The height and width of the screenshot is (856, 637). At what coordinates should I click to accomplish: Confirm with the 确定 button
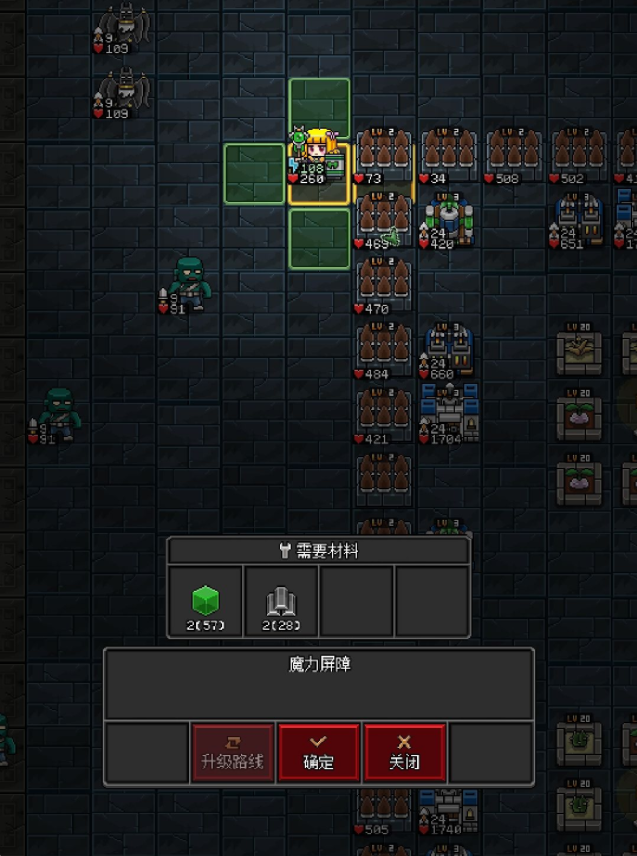319,752
